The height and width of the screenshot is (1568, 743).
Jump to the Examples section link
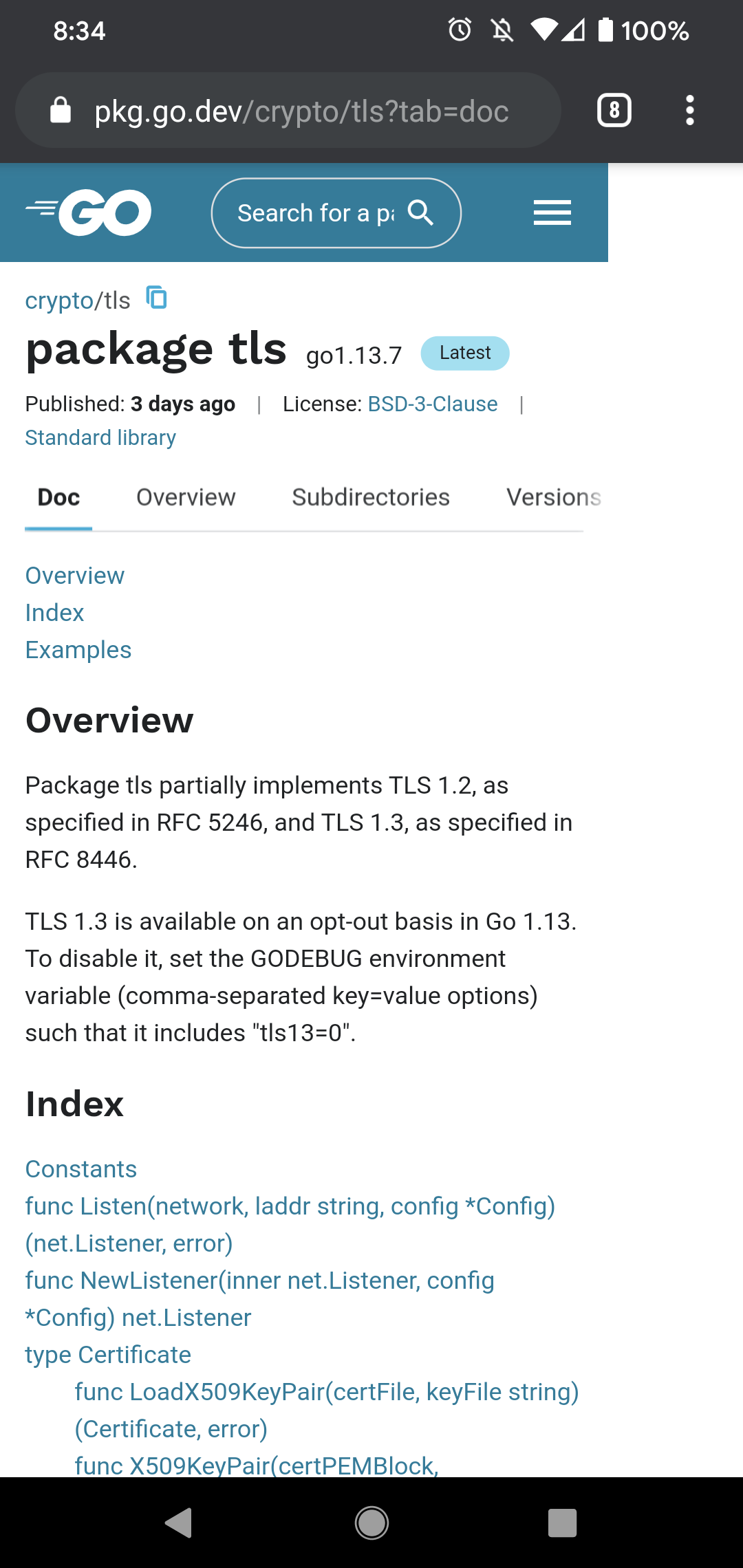point(78,650)
